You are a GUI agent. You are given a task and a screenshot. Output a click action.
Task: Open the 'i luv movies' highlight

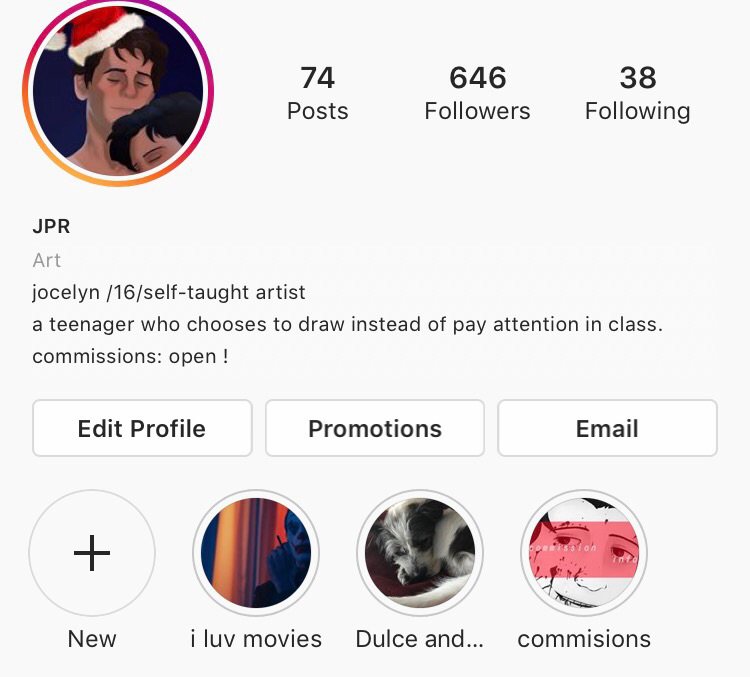[256, 553]
